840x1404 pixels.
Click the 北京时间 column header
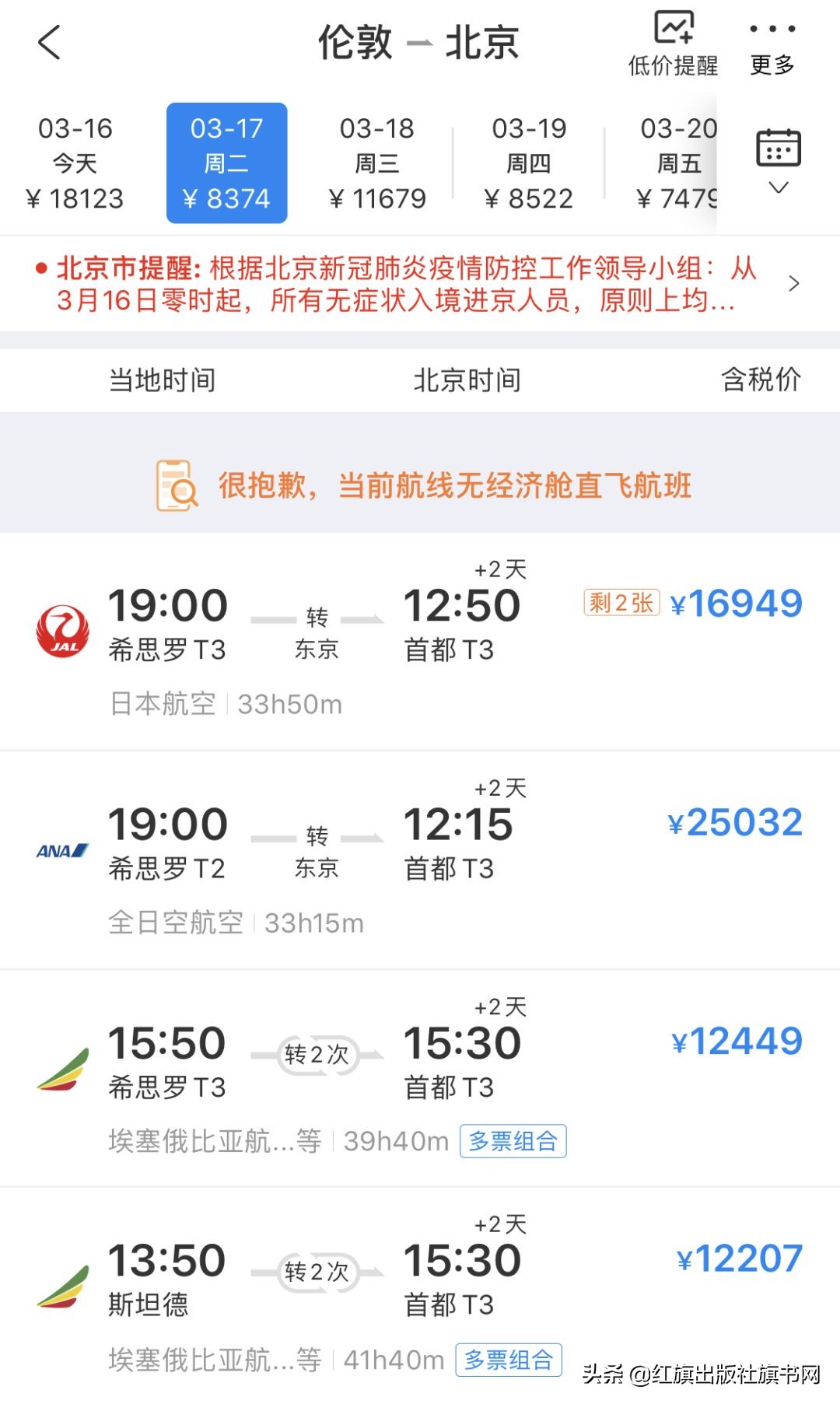click(x=468, y=380)
